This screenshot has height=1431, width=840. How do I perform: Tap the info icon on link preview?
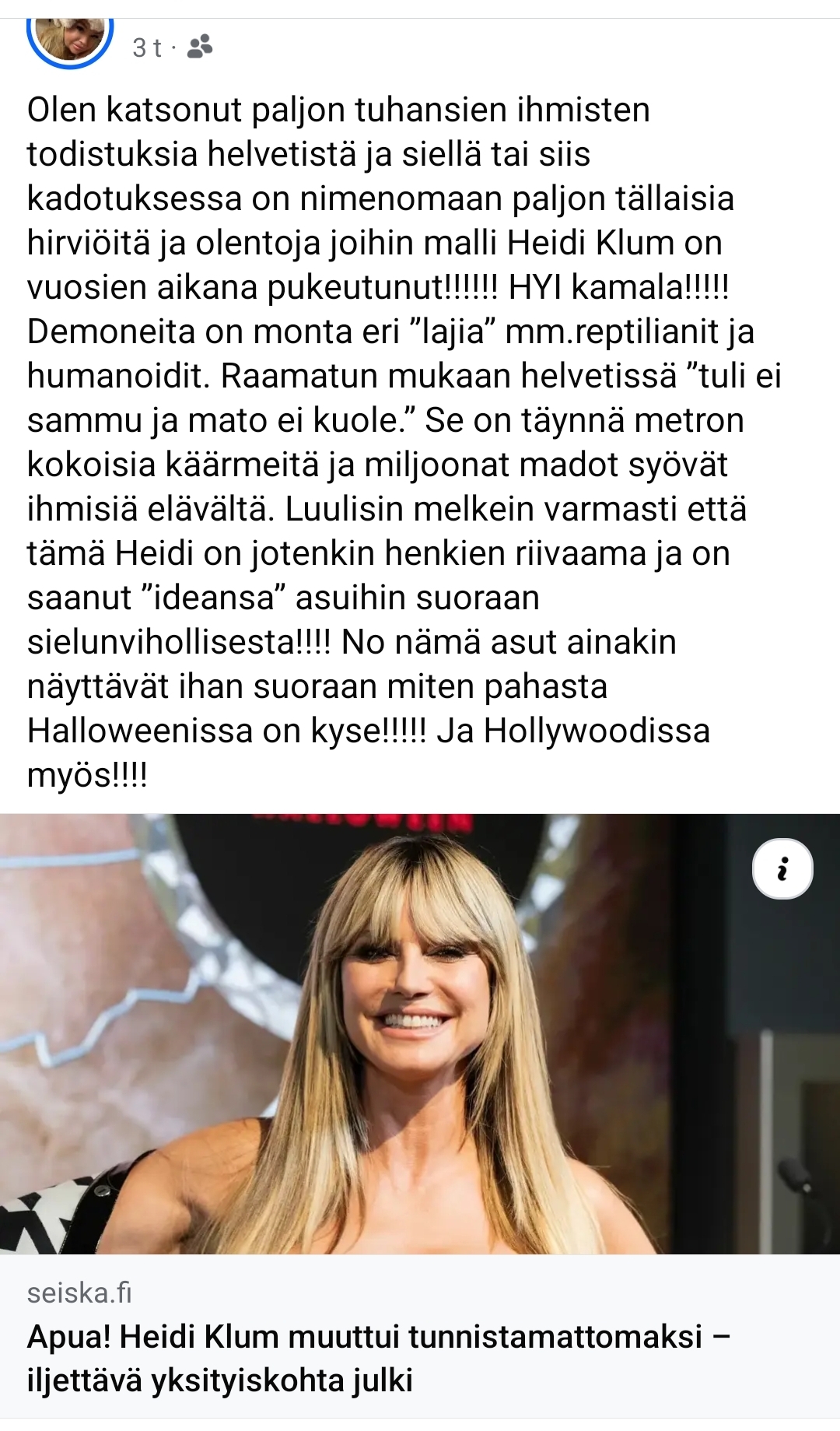click(x=782, y=868)
